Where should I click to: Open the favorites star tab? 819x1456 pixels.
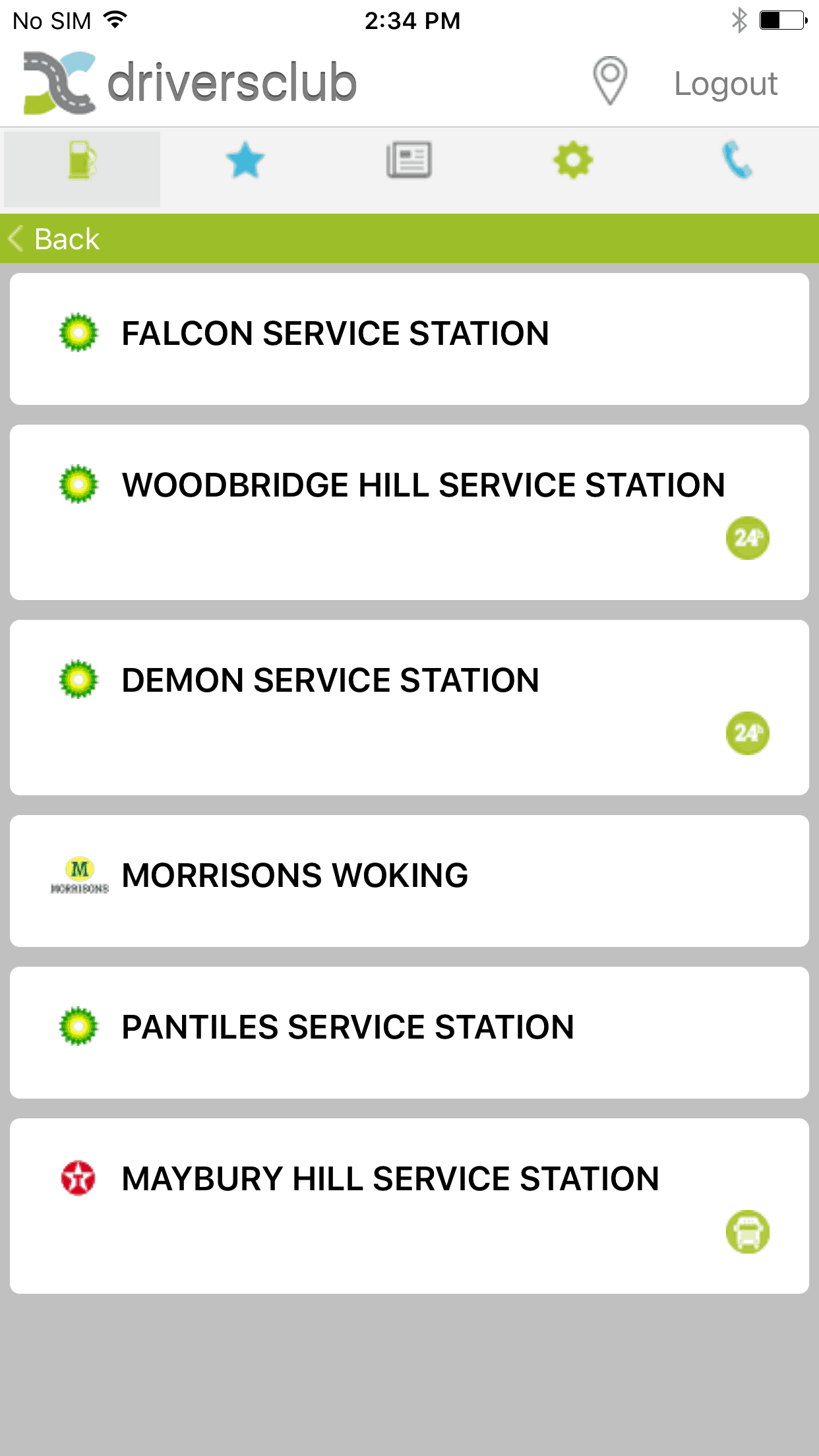(245, 162)
